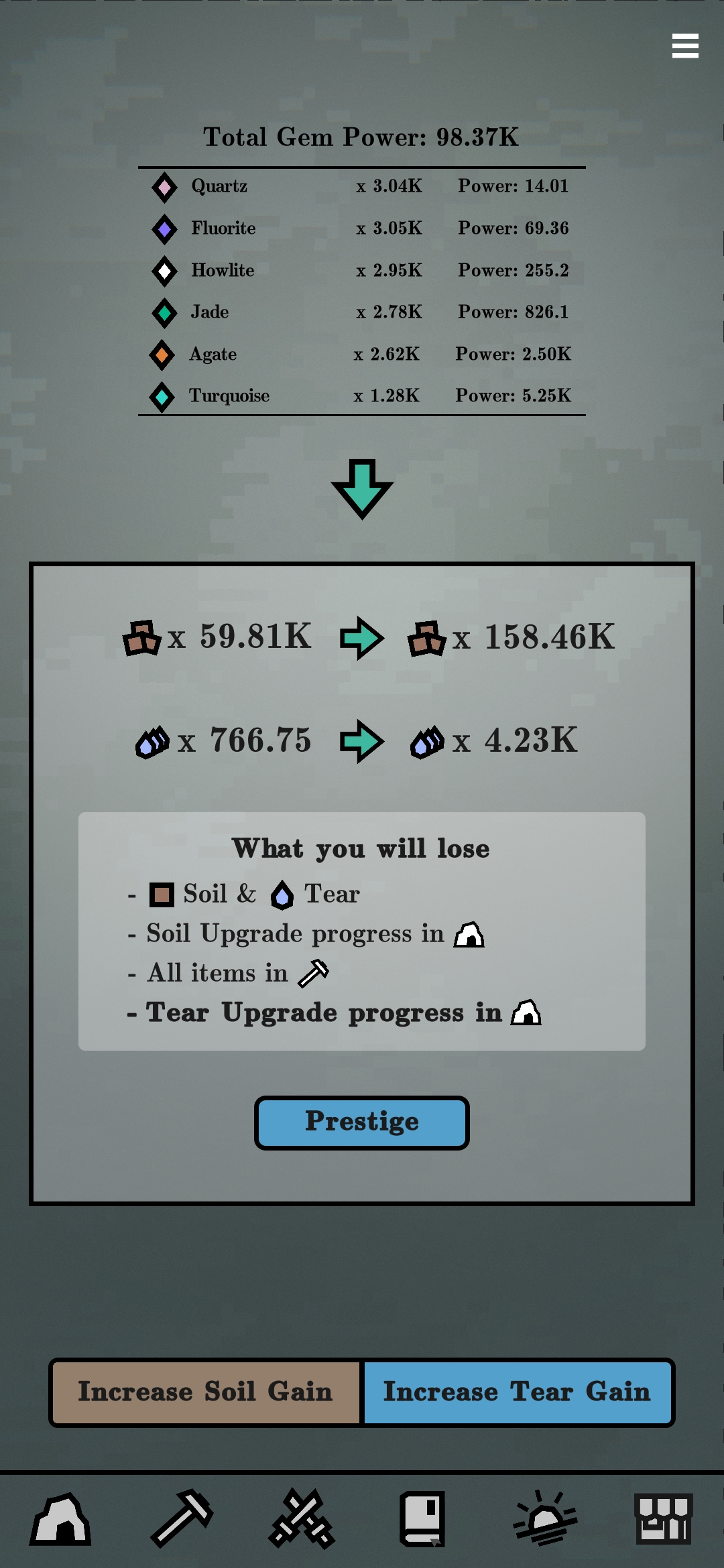
Task: Open the hamburger menu
Action: pos(685,46)
